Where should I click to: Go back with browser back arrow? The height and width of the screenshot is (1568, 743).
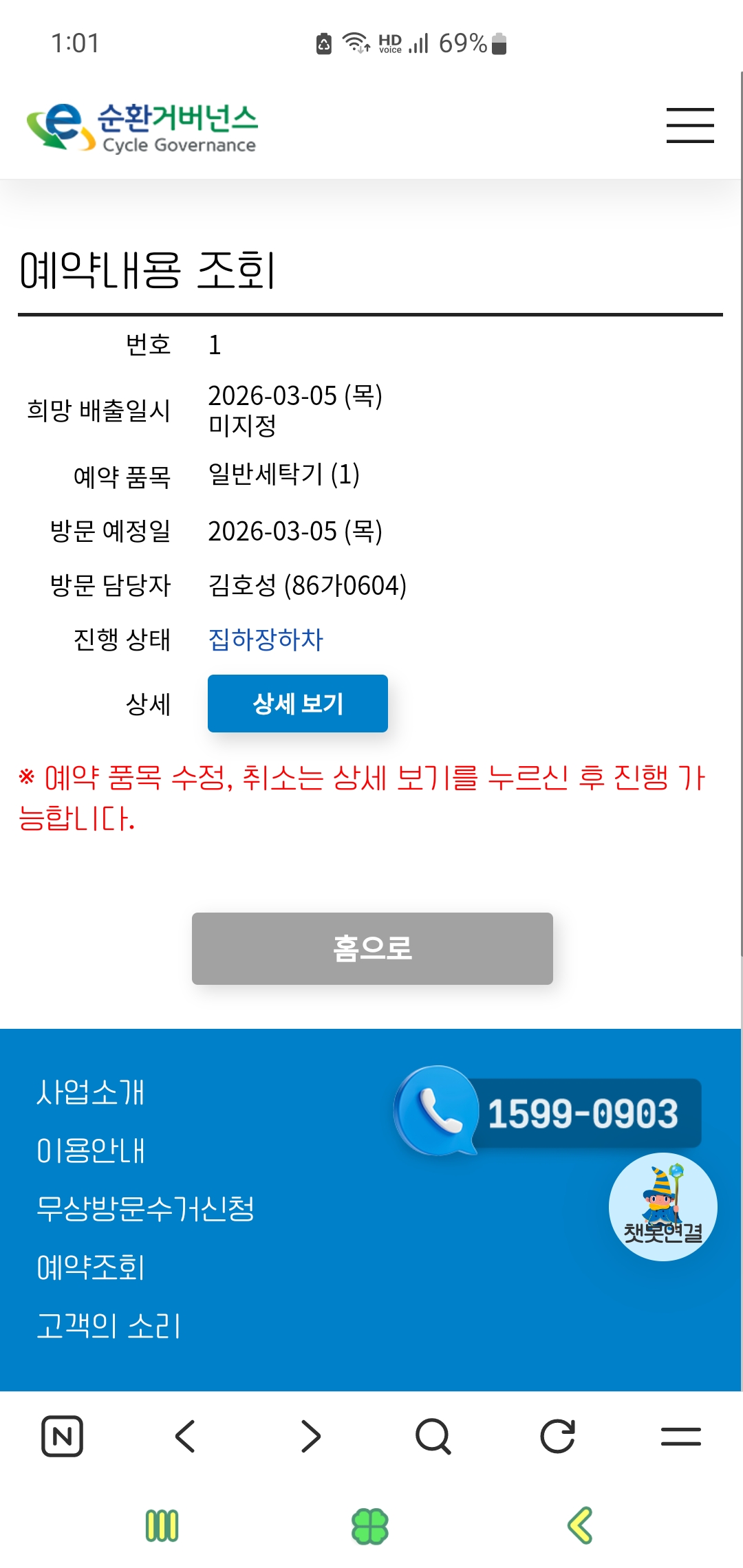coord(186,1437)
